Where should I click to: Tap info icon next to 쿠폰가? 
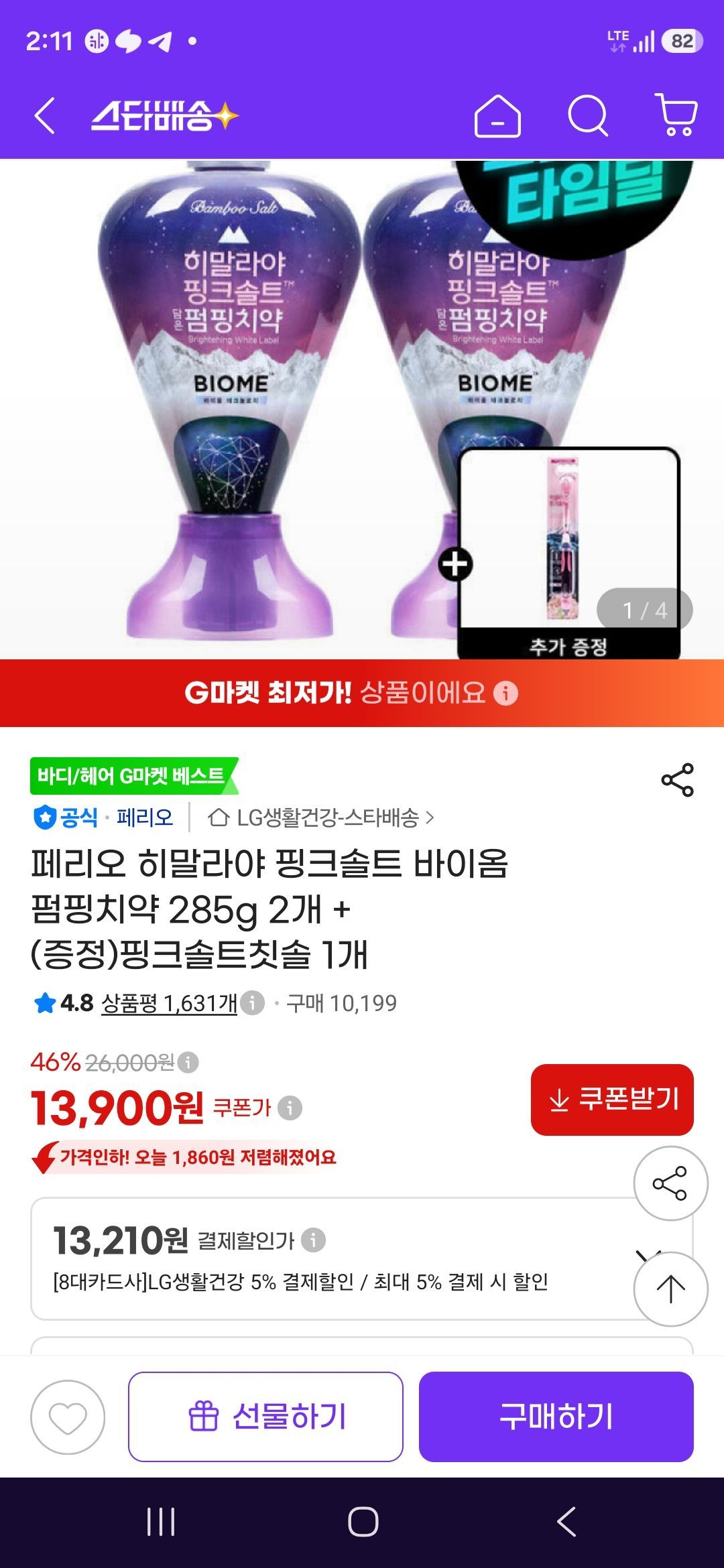coord(290,1108)
